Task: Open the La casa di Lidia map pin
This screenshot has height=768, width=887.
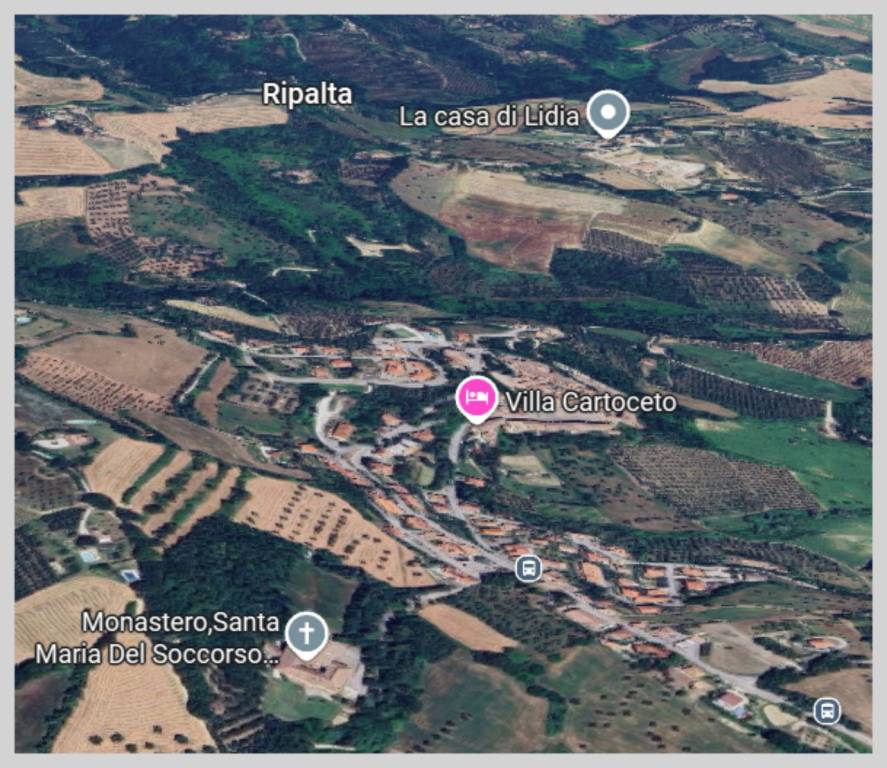Action: tap(607, 112)
